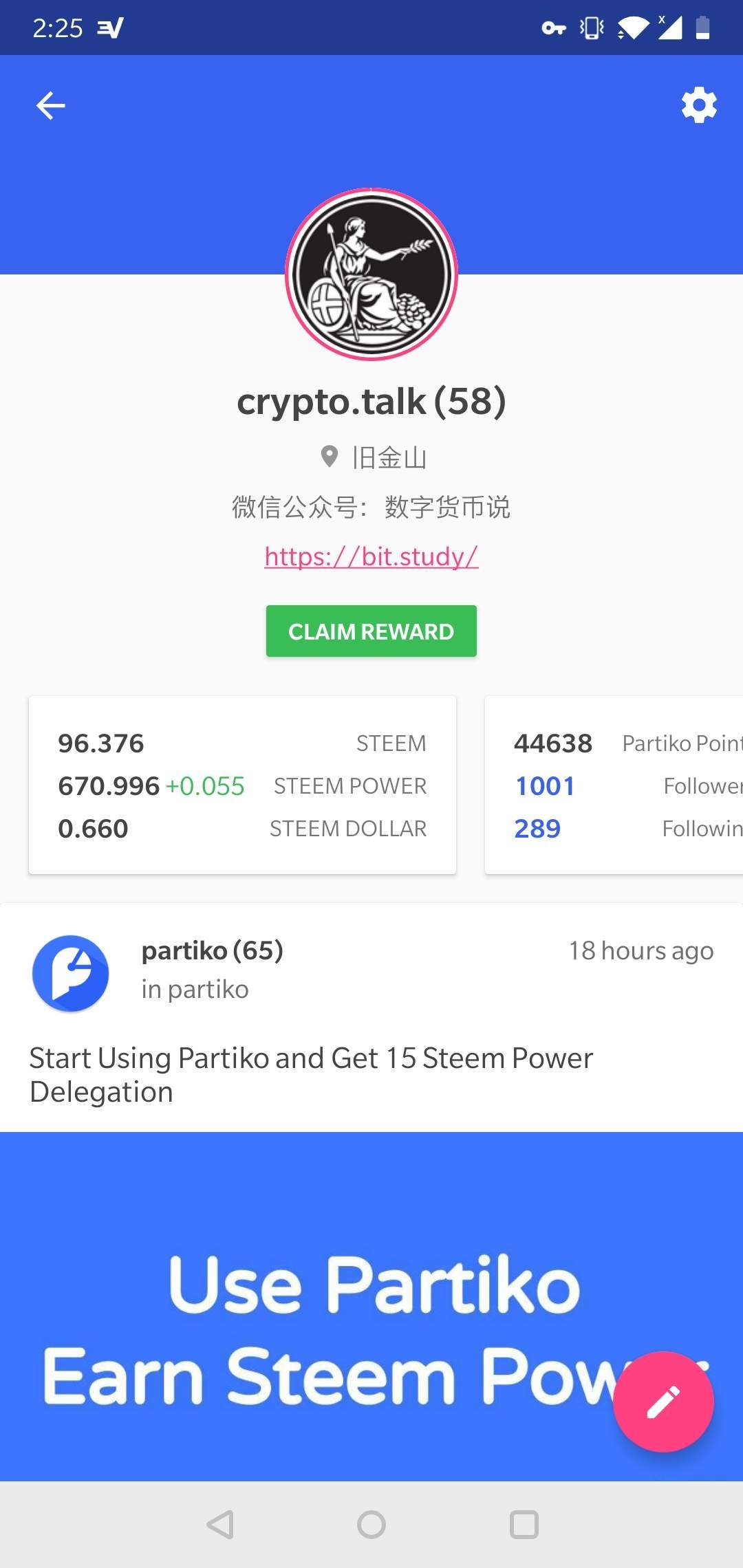743x1568 pixels.
Task: Open the STEEM wallet balances card
Action: point(242,785)
